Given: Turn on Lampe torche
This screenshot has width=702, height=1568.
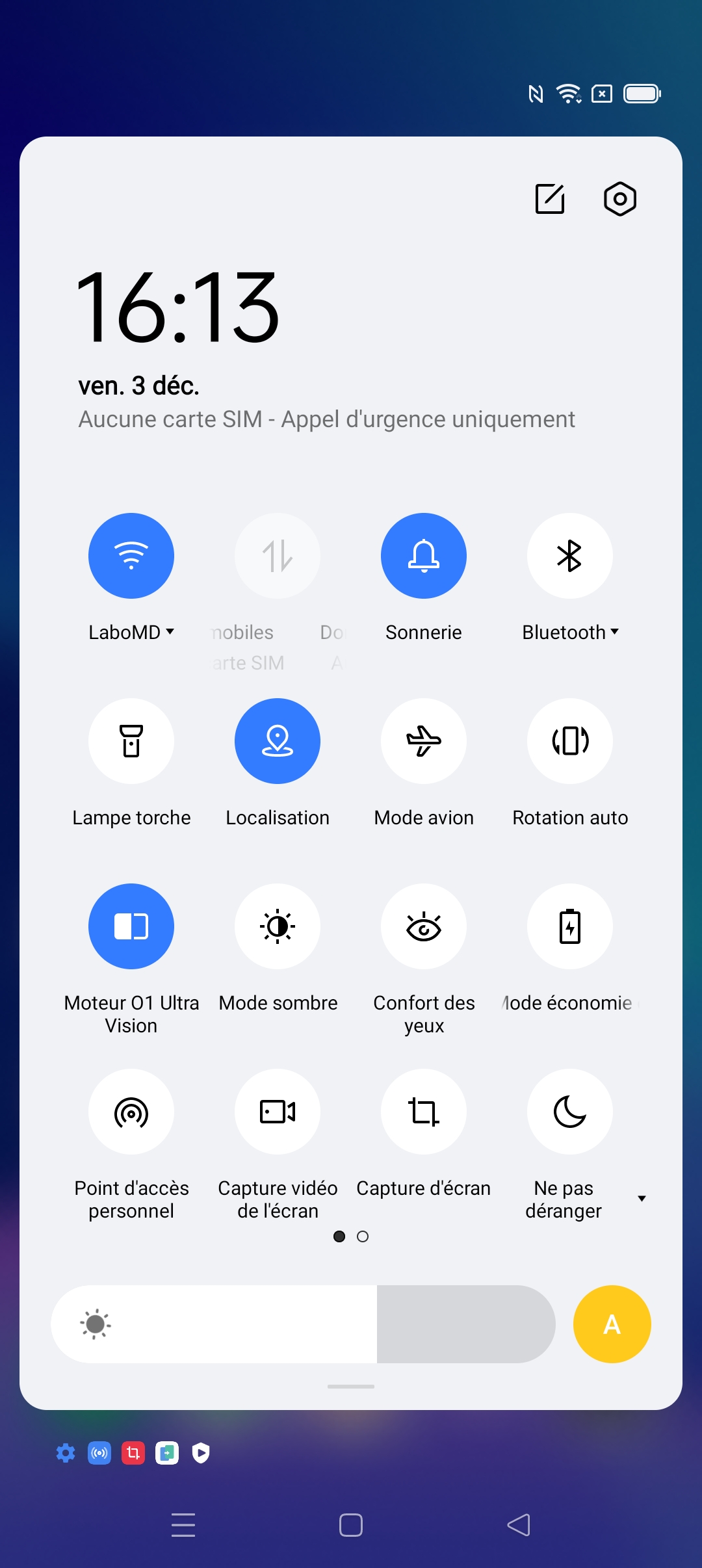Looking at the screenshot, I should (131, 741).
